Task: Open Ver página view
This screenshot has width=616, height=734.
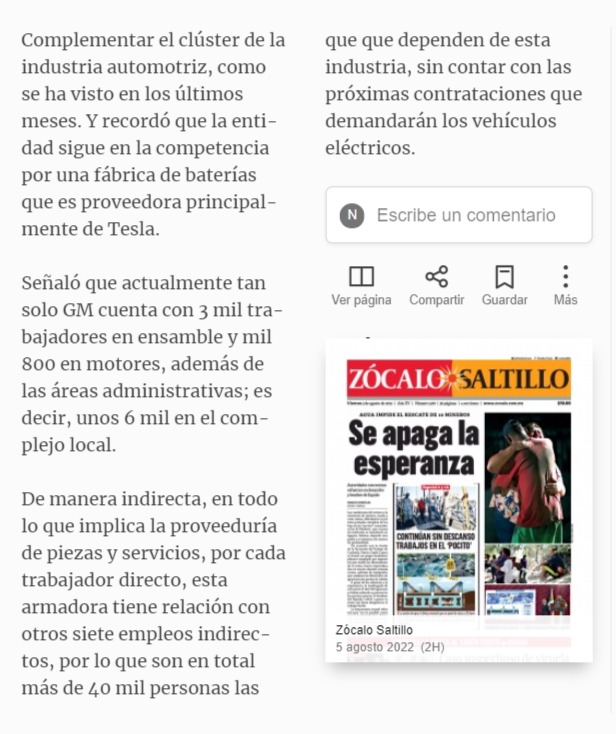Action: coord(361,285)
